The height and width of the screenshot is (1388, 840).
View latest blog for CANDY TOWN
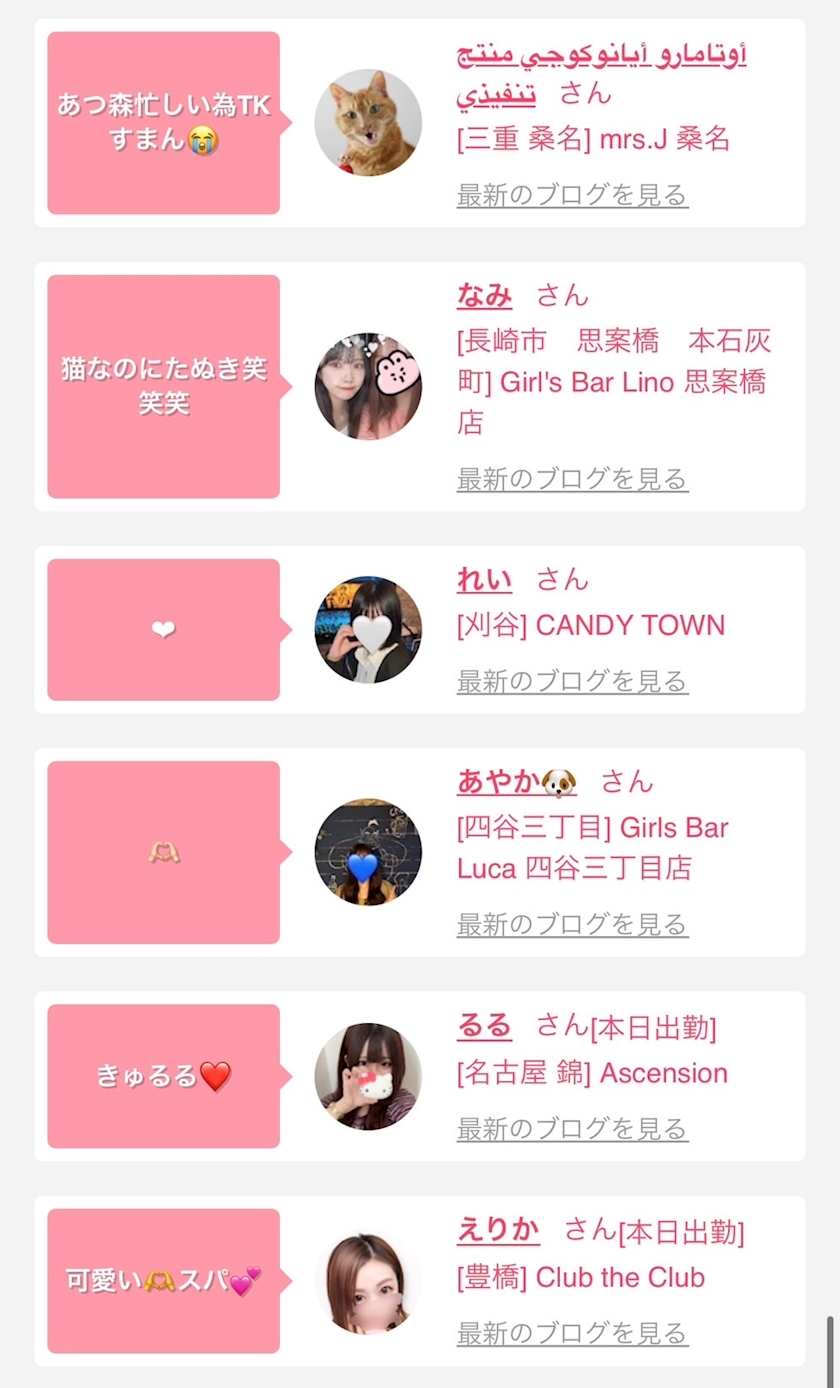click(572, 682)
